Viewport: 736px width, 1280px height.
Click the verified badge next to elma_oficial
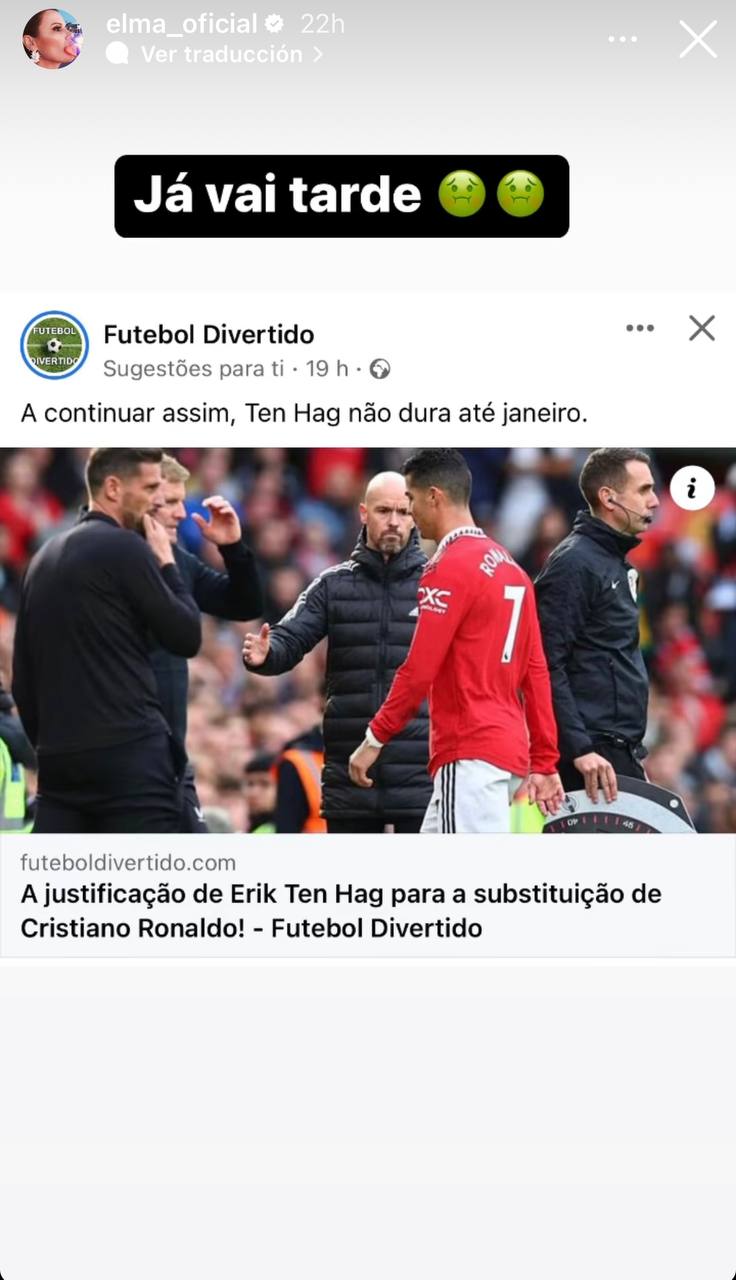tap(273, 22)
